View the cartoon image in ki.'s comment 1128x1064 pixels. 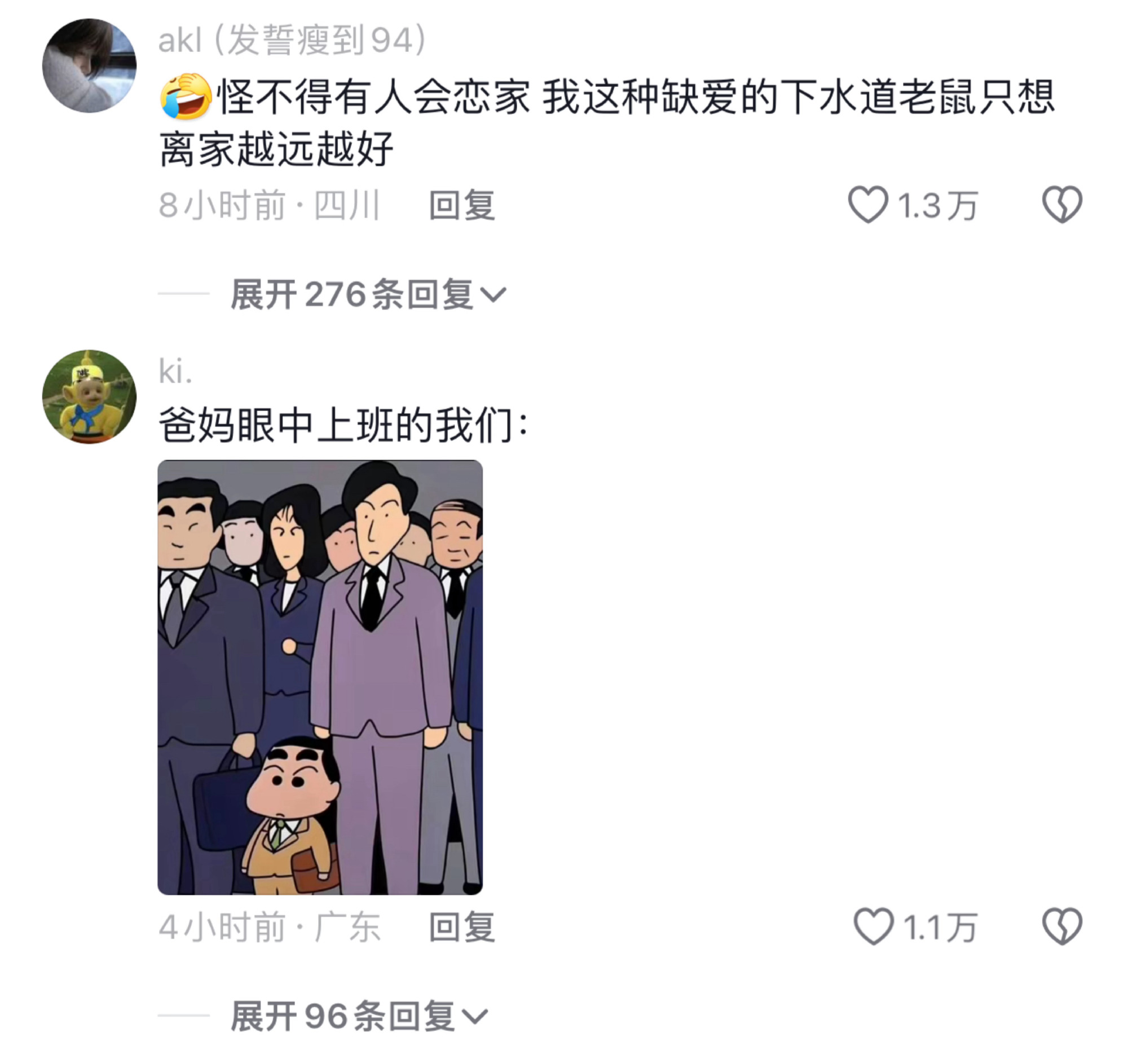click(320, 677)
